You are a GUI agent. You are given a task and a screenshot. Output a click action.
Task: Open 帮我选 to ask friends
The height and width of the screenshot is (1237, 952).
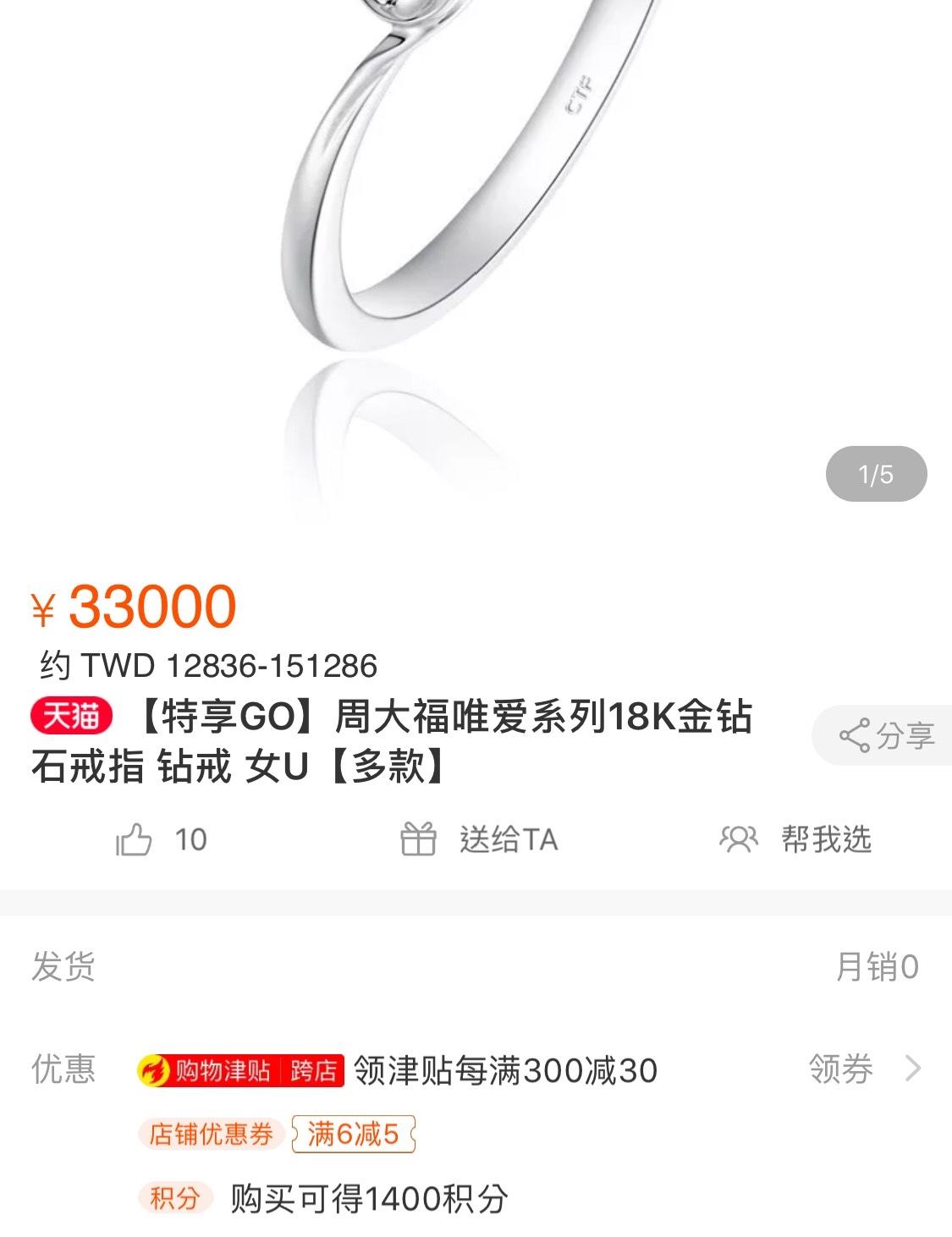tap(795, 840)
